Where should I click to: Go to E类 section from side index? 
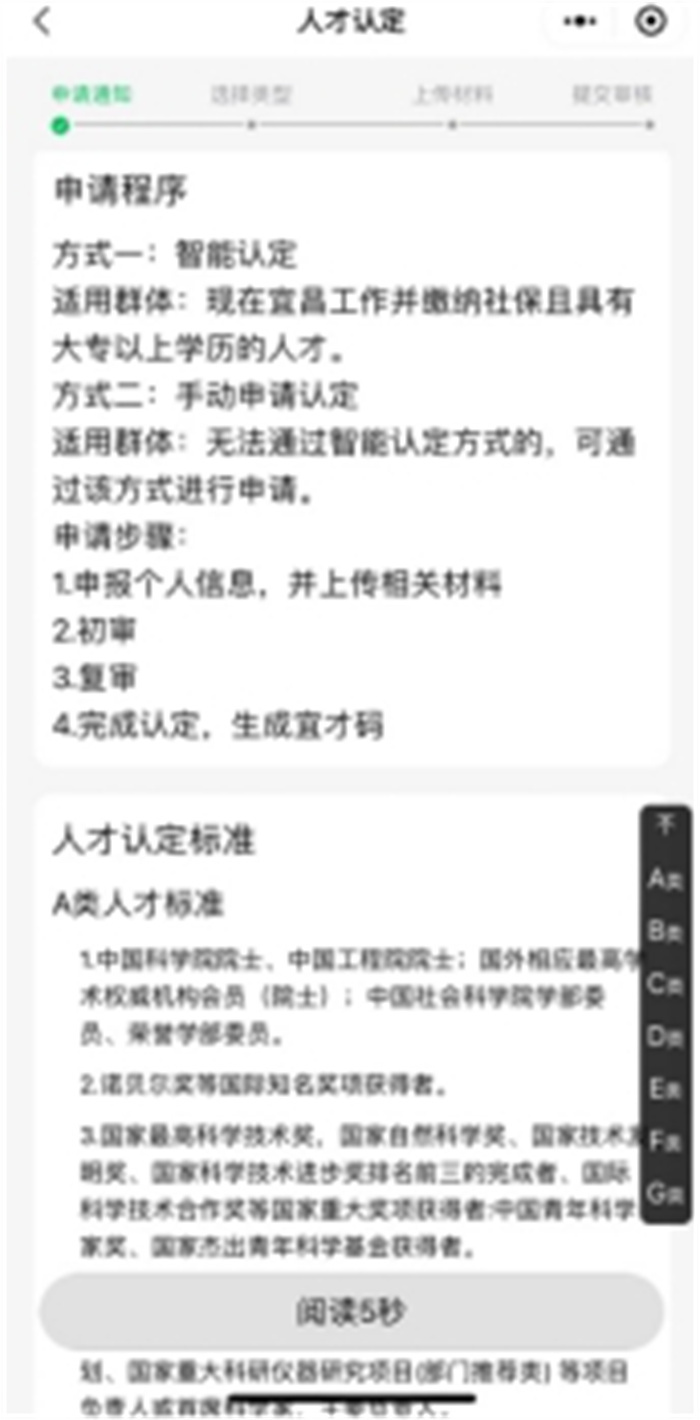click(665, 1089)
